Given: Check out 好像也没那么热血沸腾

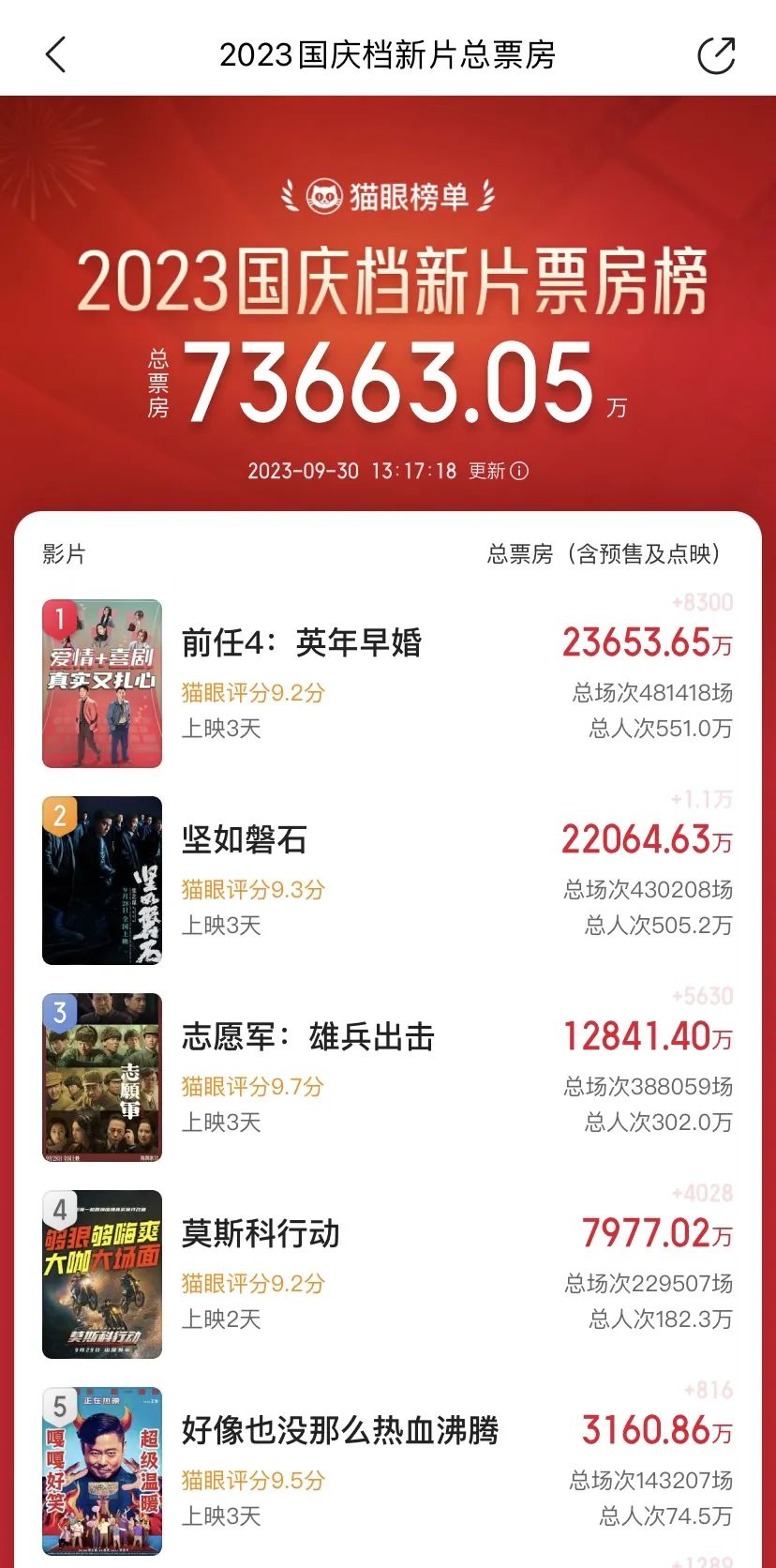Looking at the screenshot, I should (x=340, y=1431).
